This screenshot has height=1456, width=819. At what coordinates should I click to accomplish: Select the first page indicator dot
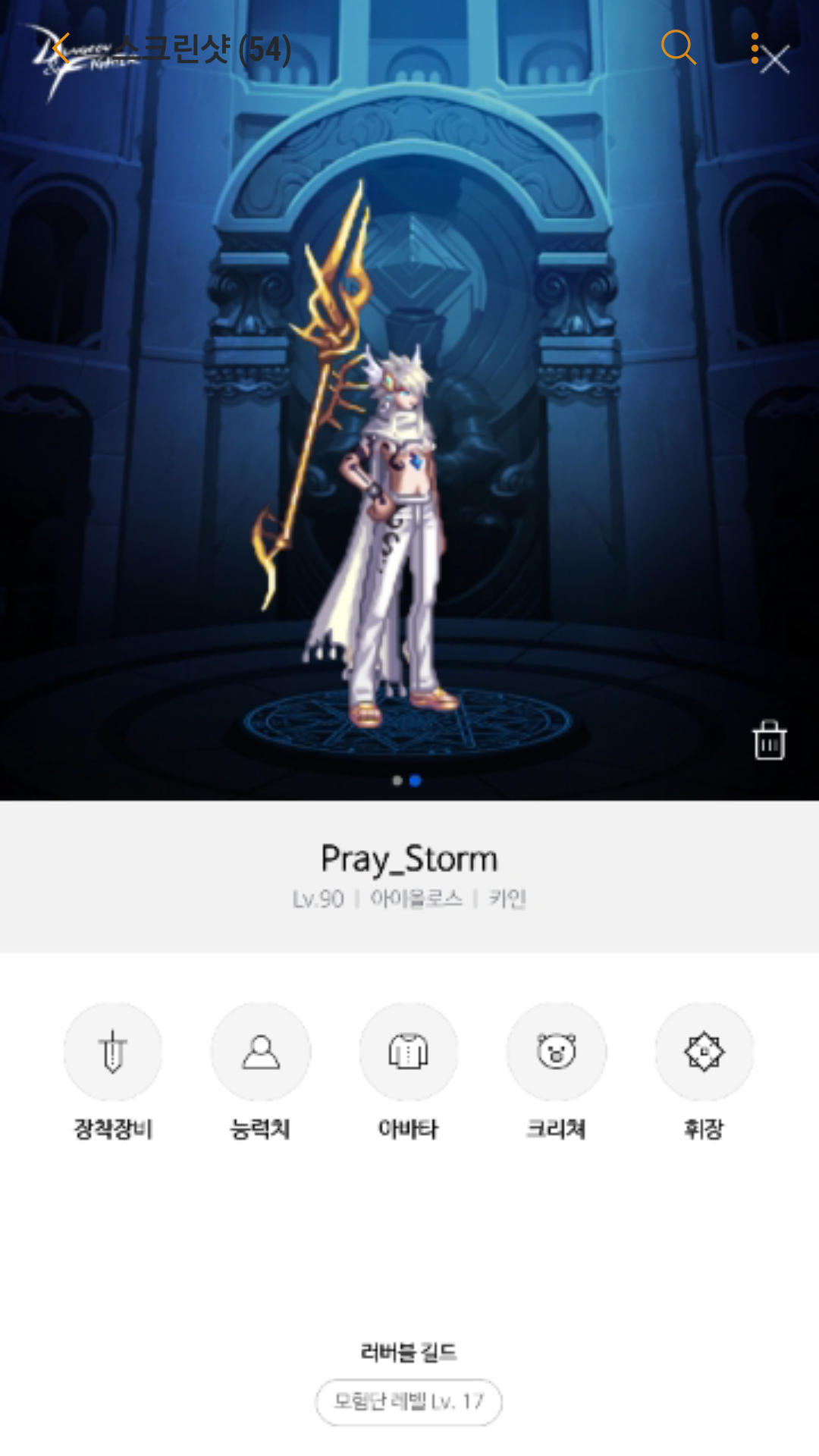point(397,780)
